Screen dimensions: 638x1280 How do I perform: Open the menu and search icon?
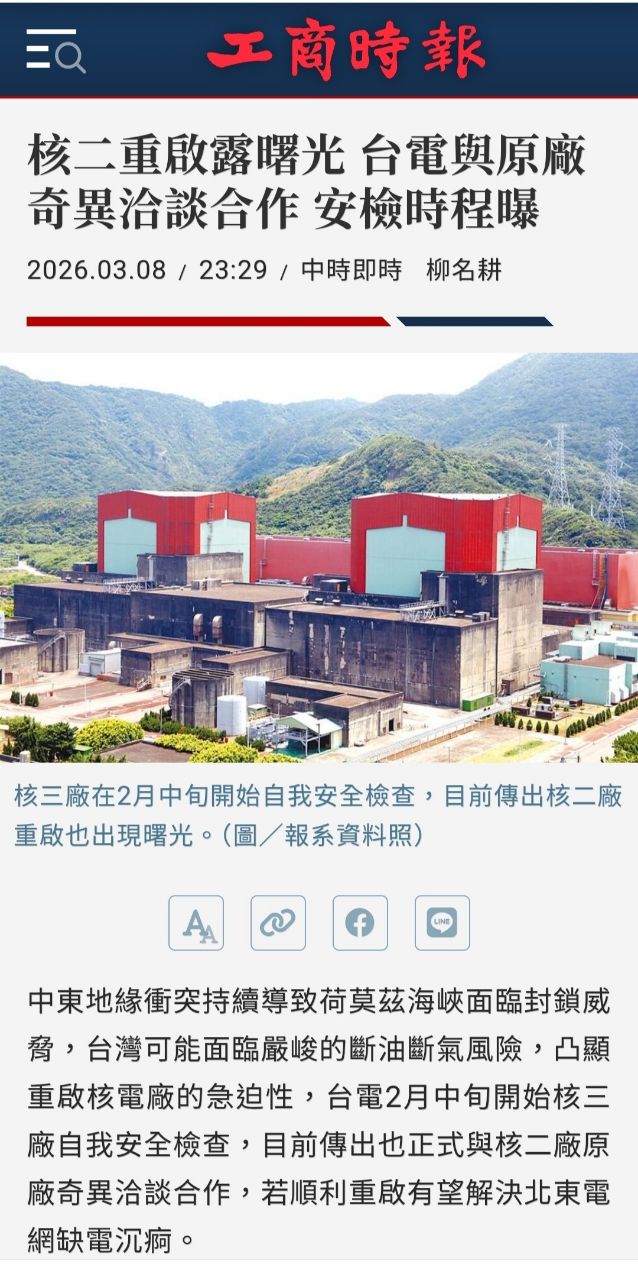(x=55, y=50)
